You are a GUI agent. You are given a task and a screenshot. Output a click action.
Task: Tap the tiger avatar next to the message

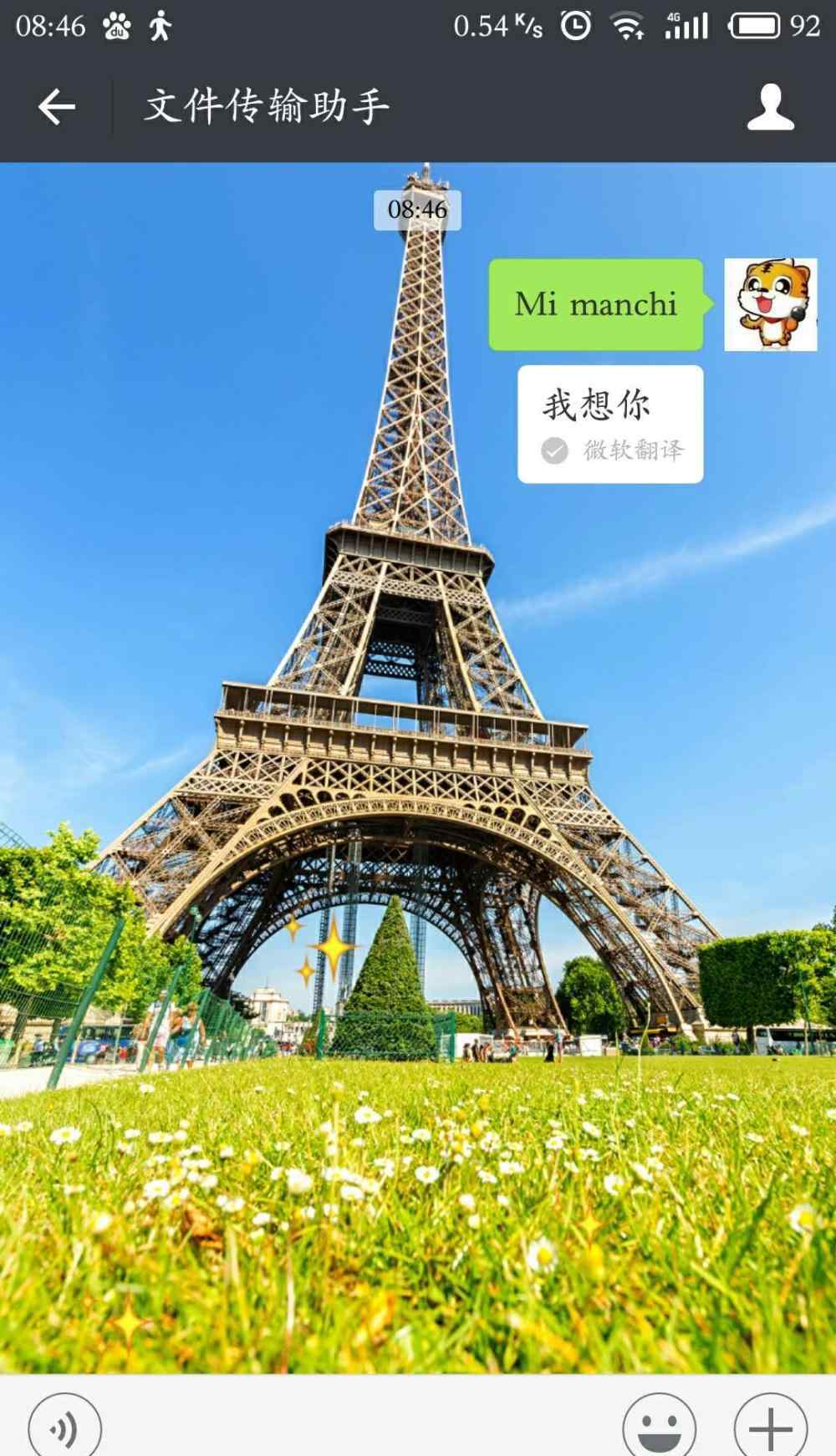(x=770, y=304)
